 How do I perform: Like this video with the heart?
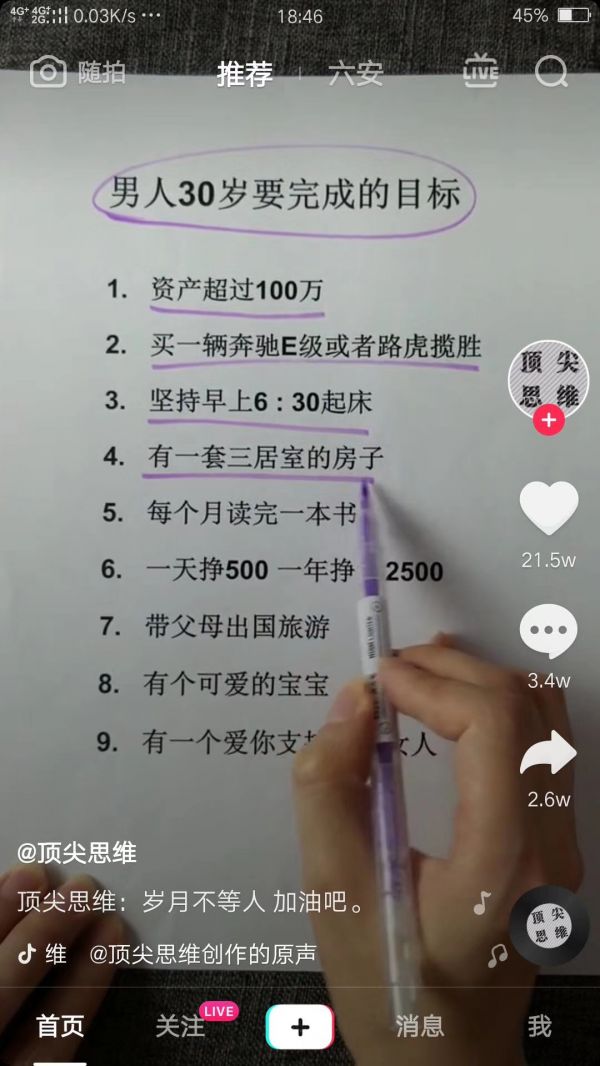pos(548,508)
